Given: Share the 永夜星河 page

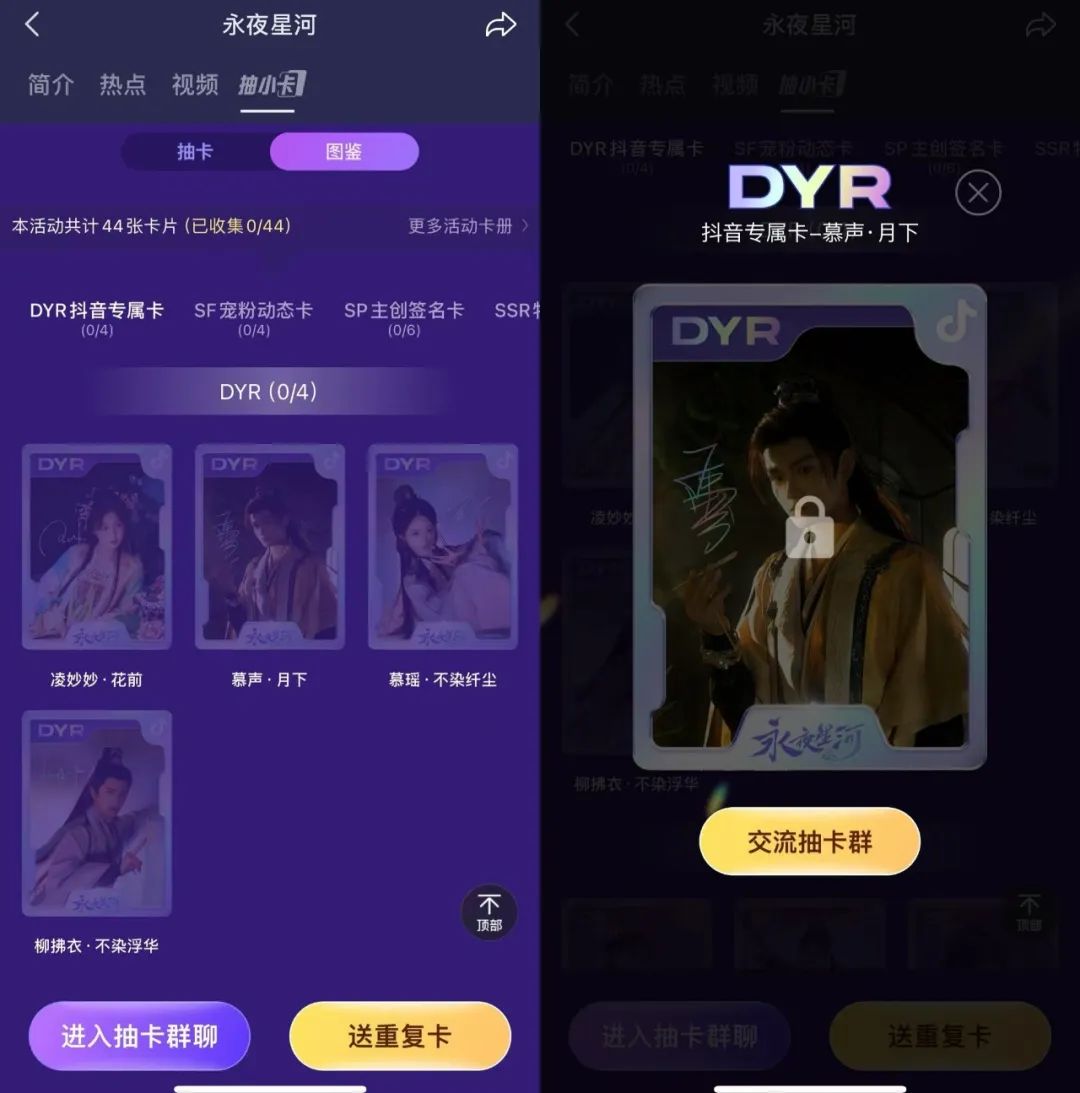Looking at the screenshot, I should point(500,25).
